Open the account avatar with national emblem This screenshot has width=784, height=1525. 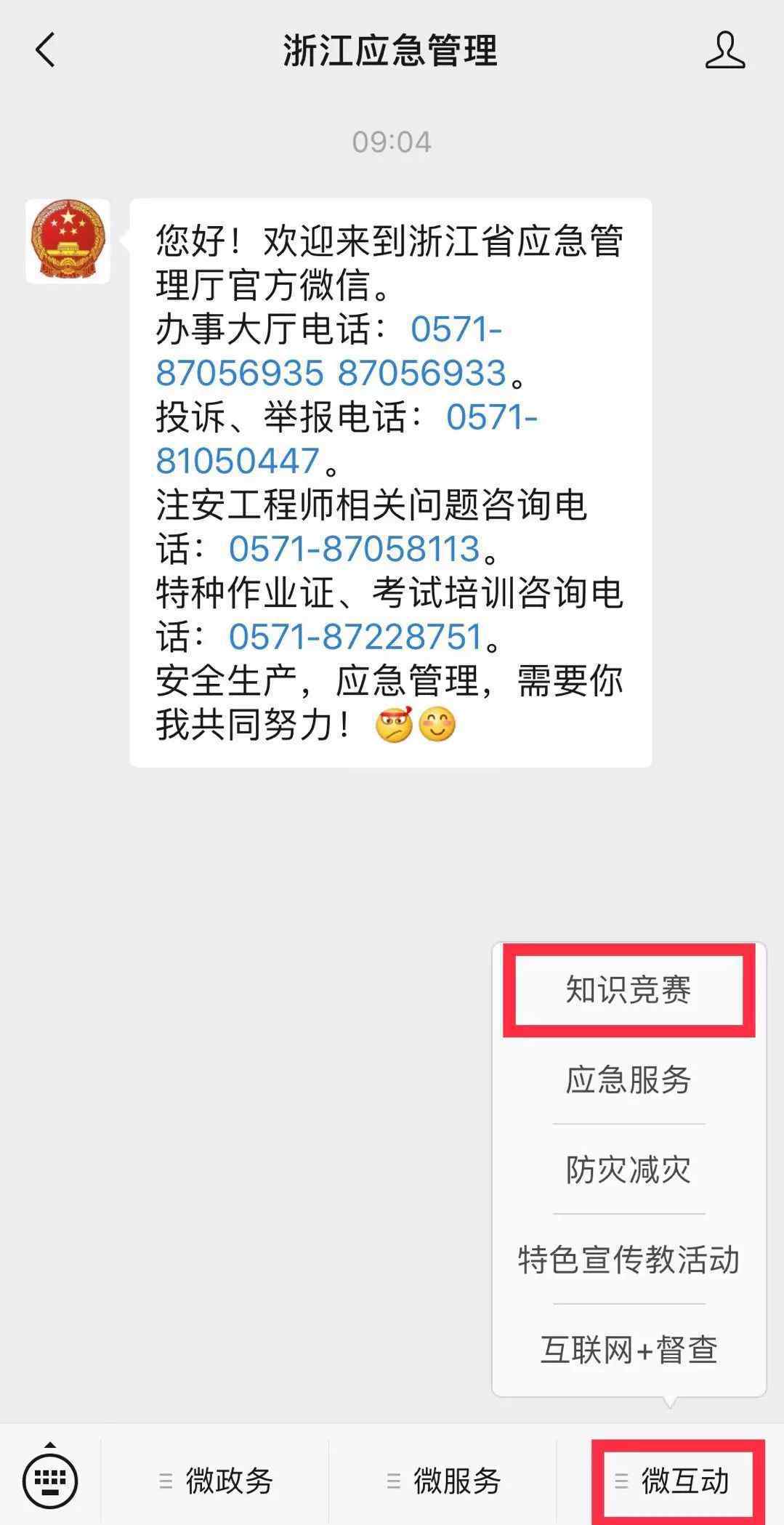(x=68, y=241)
